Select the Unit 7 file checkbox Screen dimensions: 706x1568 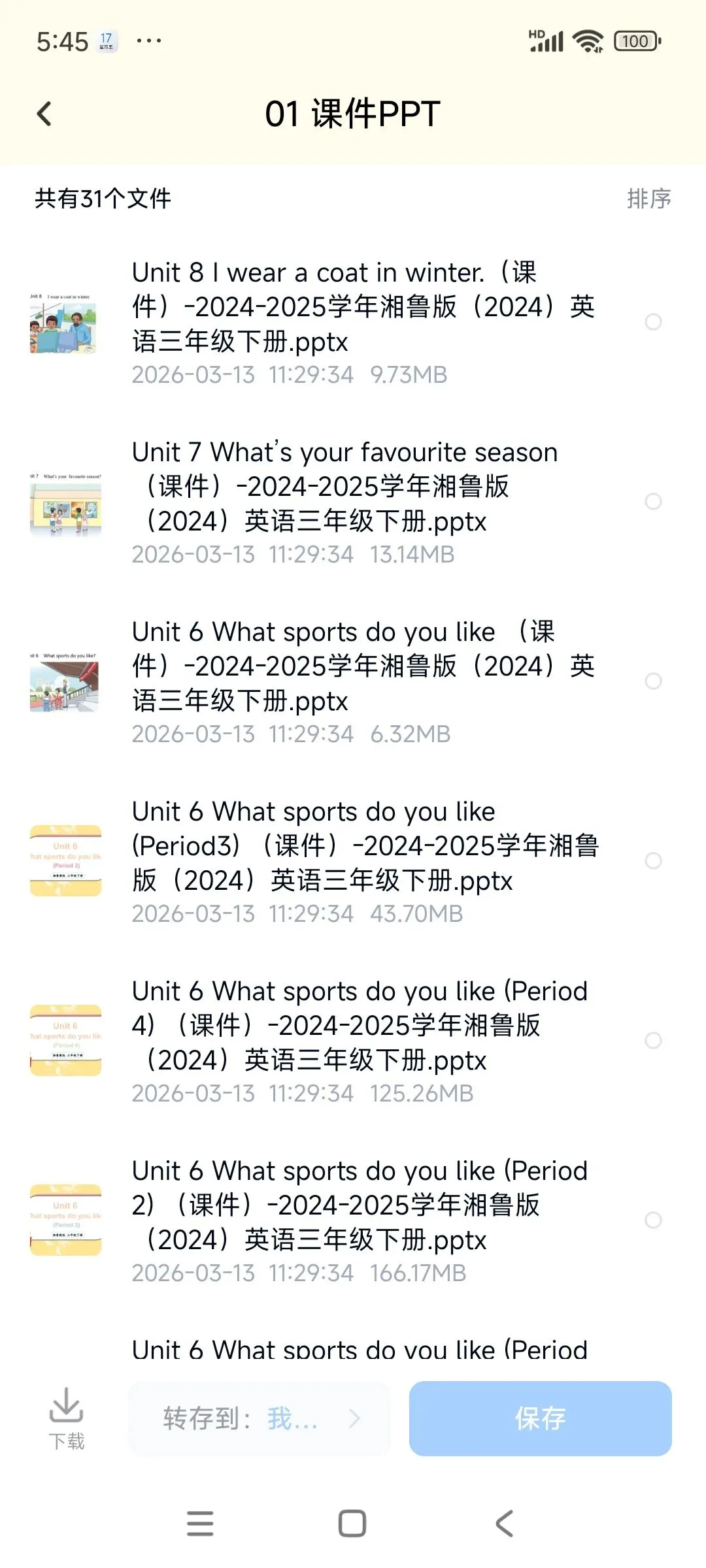[x=653, y=502]
